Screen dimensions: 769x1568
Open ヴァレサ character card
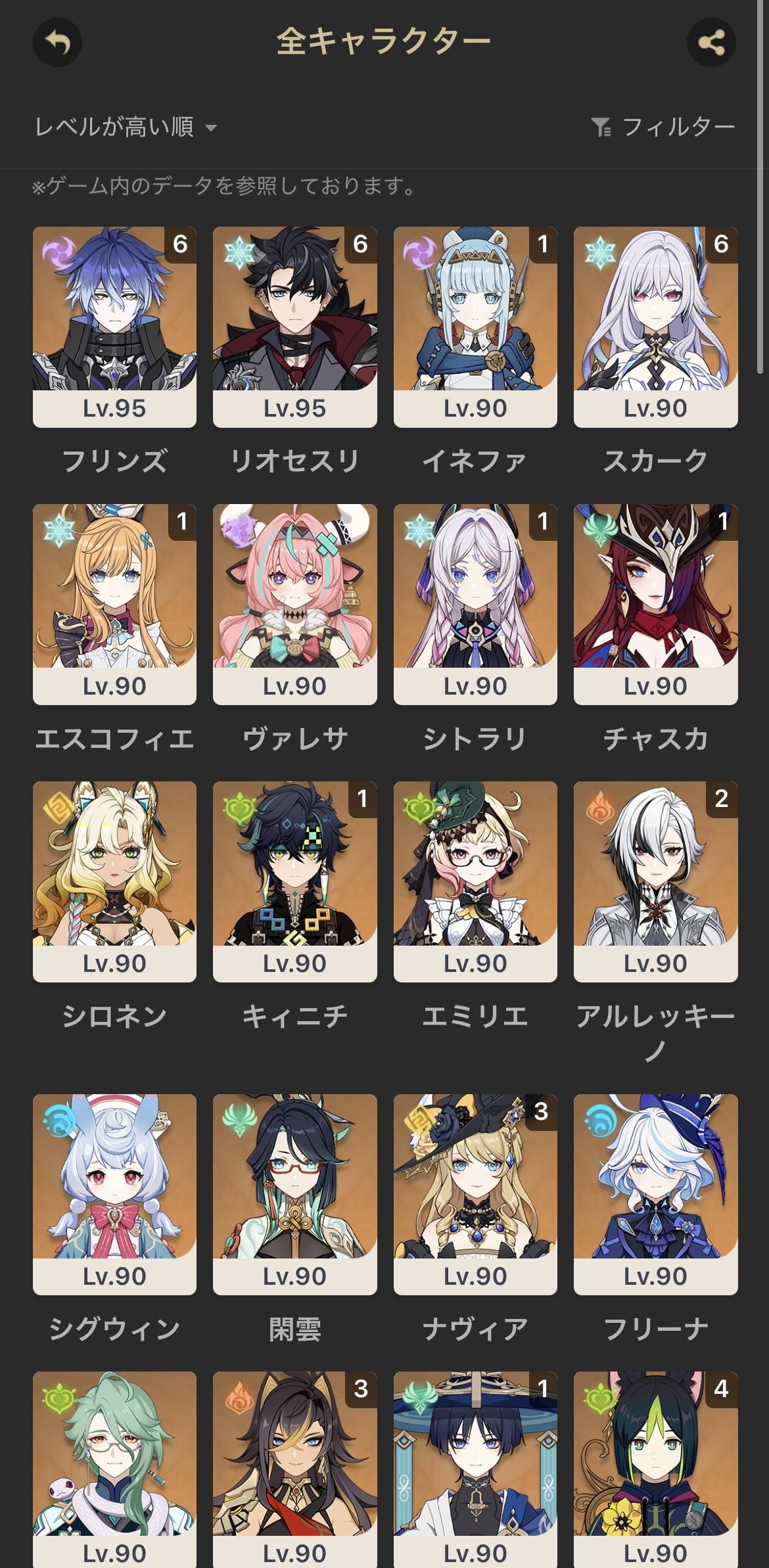(x=294, y=604)
